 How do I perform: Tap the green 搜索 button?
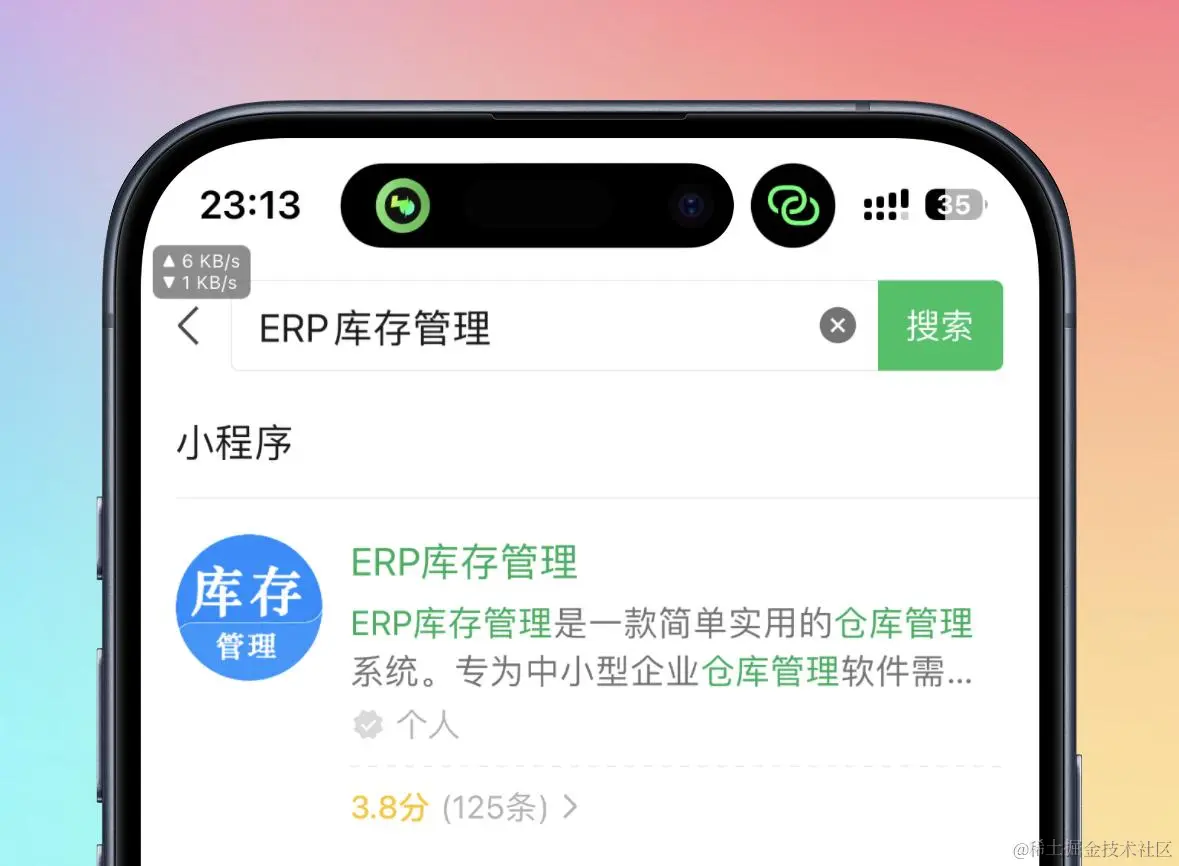[939, 326]
